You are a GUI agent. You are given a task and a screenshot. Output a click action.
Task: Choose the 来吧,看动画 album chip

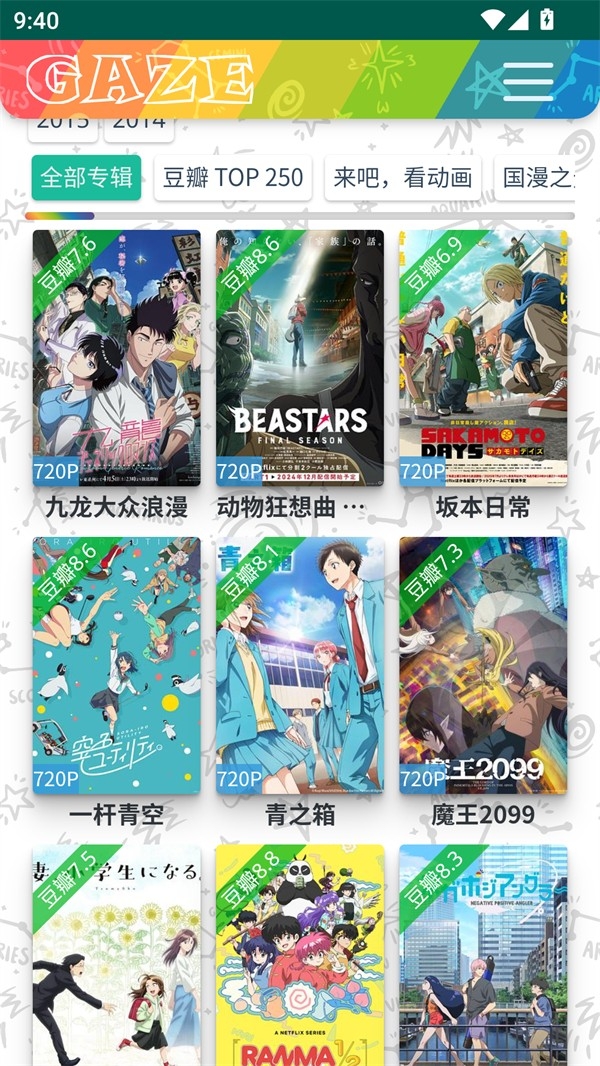402,178
